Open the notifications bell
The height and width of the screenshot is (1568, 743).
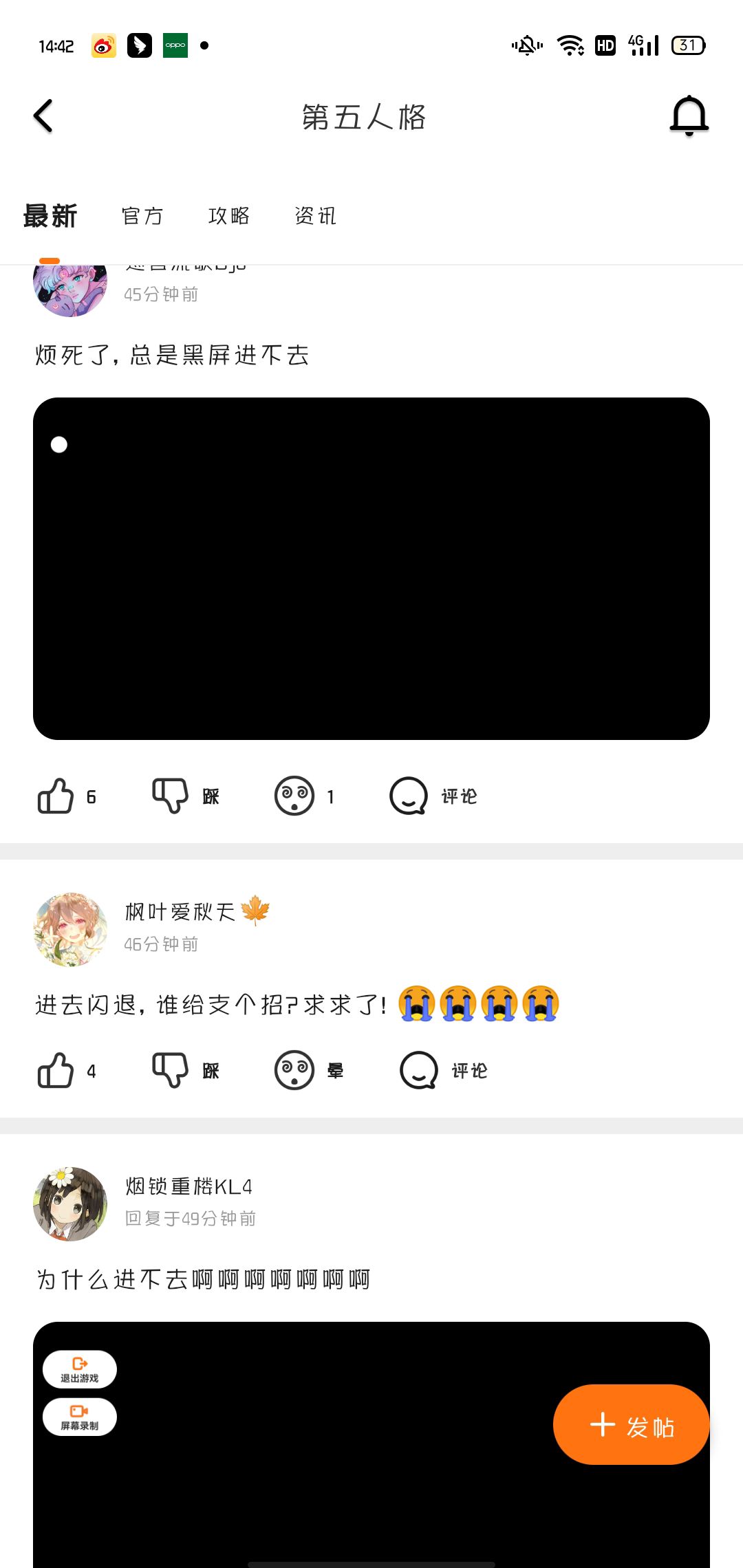(689, 116)
